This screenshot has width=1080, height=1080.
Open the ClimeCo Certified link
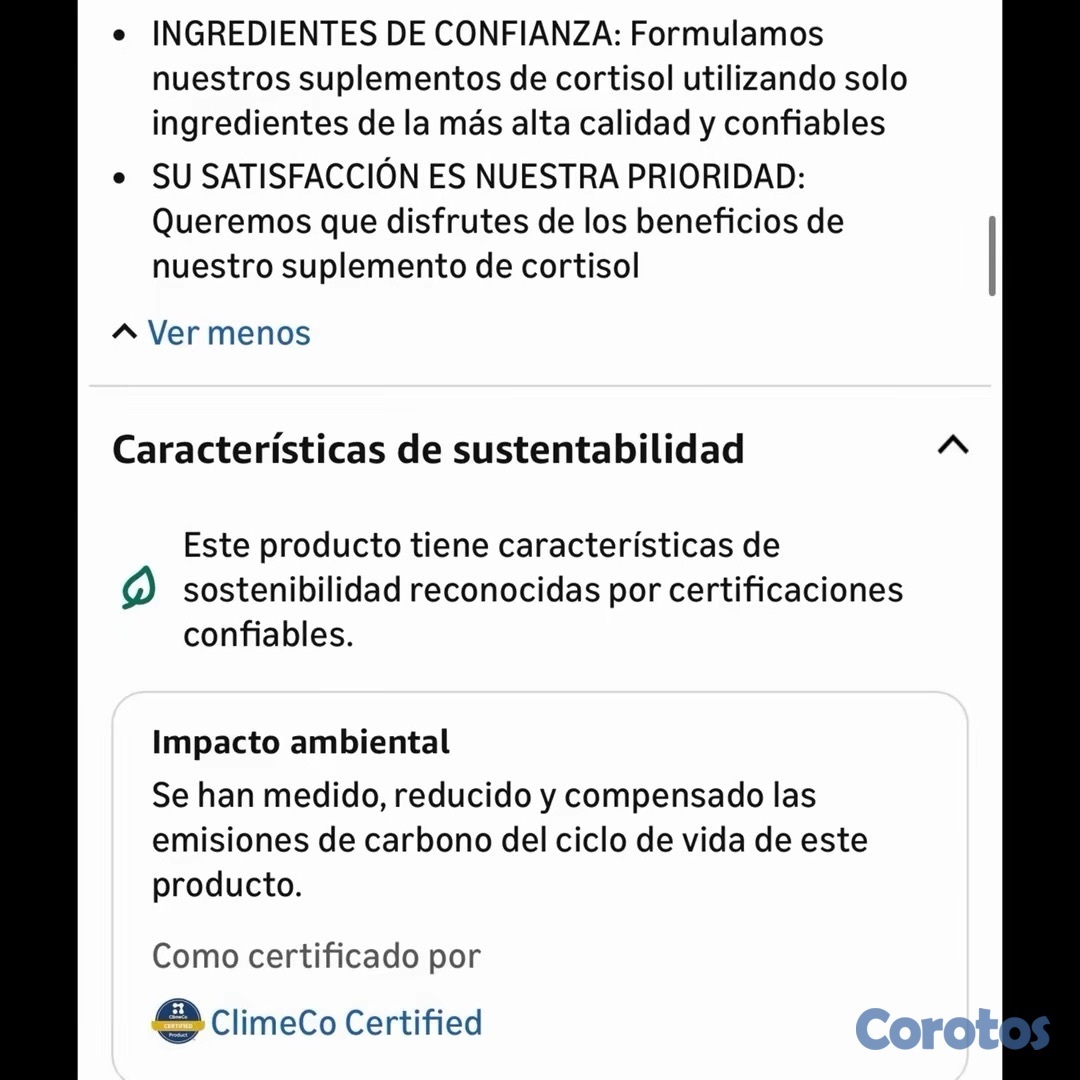pos(345,1022)
